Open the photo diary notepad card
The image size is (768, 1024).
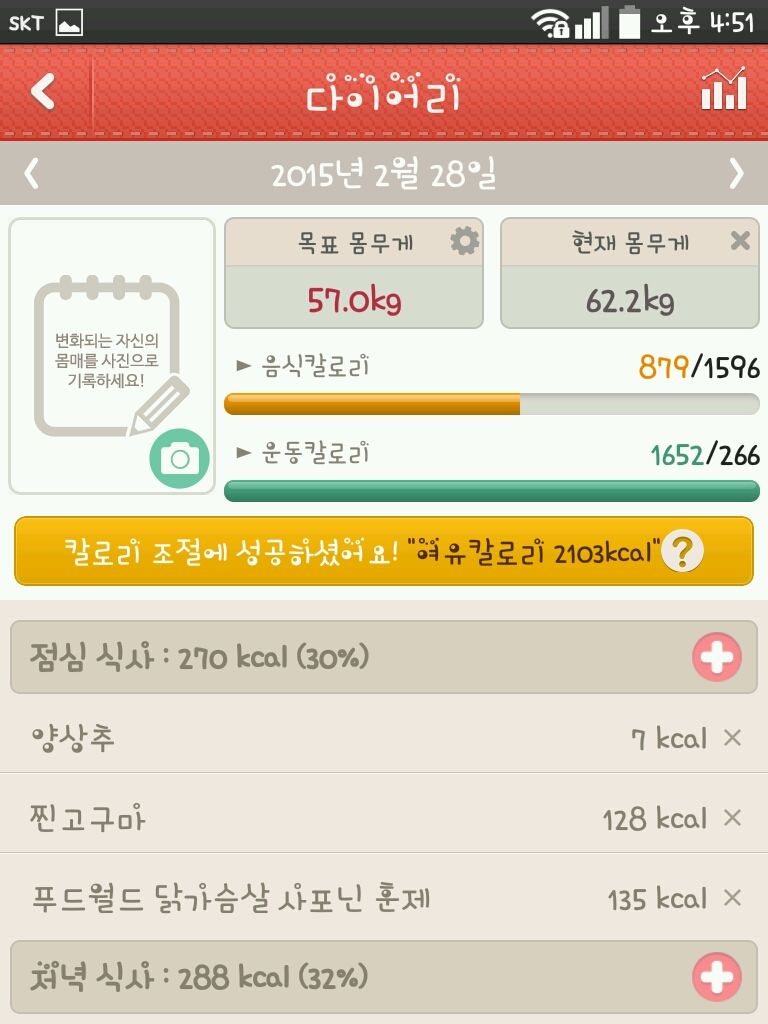pyautogui.click(x=106, y=355)
